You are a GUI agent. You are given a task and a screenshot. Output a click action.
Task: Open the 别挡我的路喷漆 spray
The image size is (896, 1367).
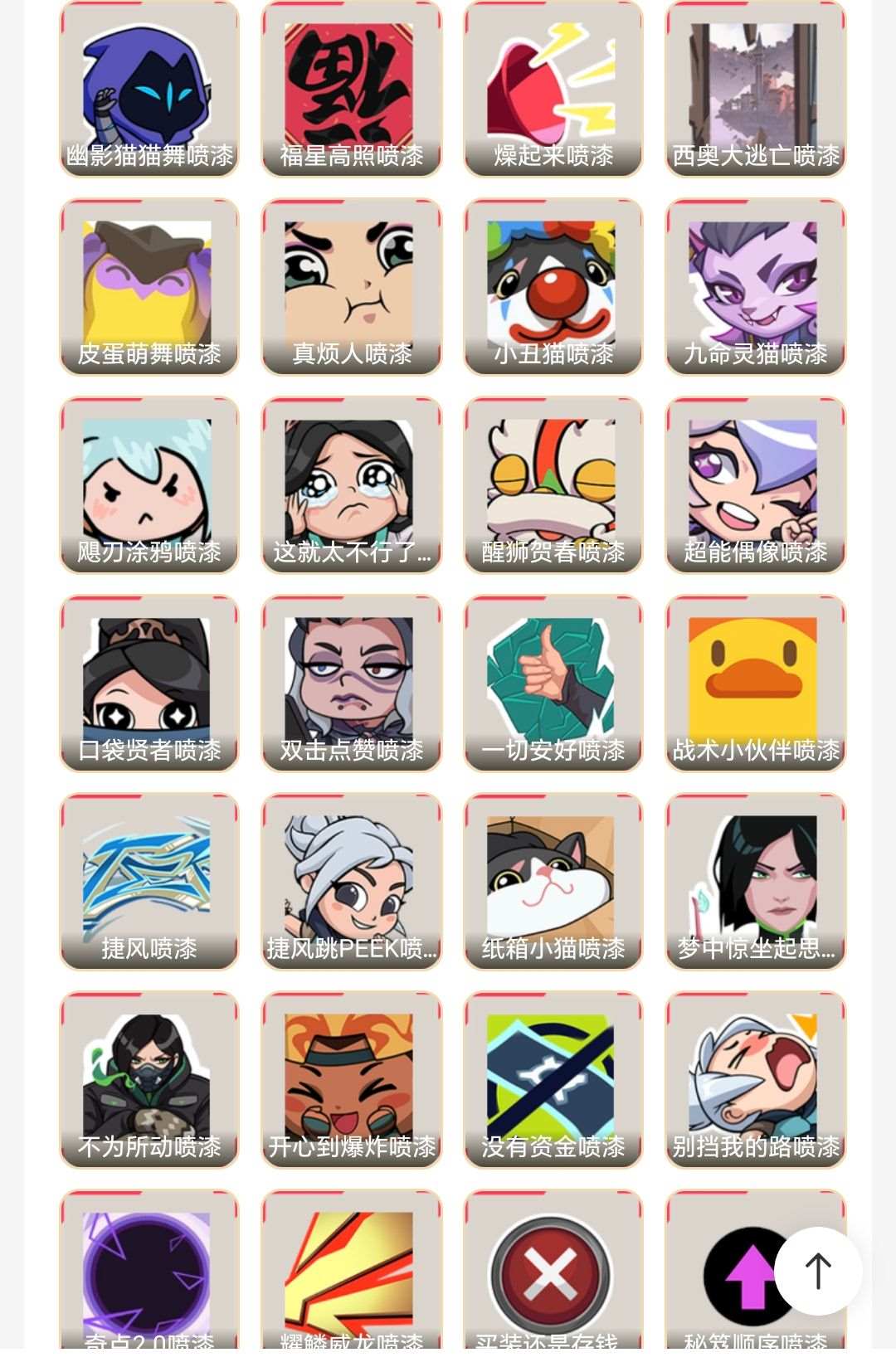pos(755,1080)
